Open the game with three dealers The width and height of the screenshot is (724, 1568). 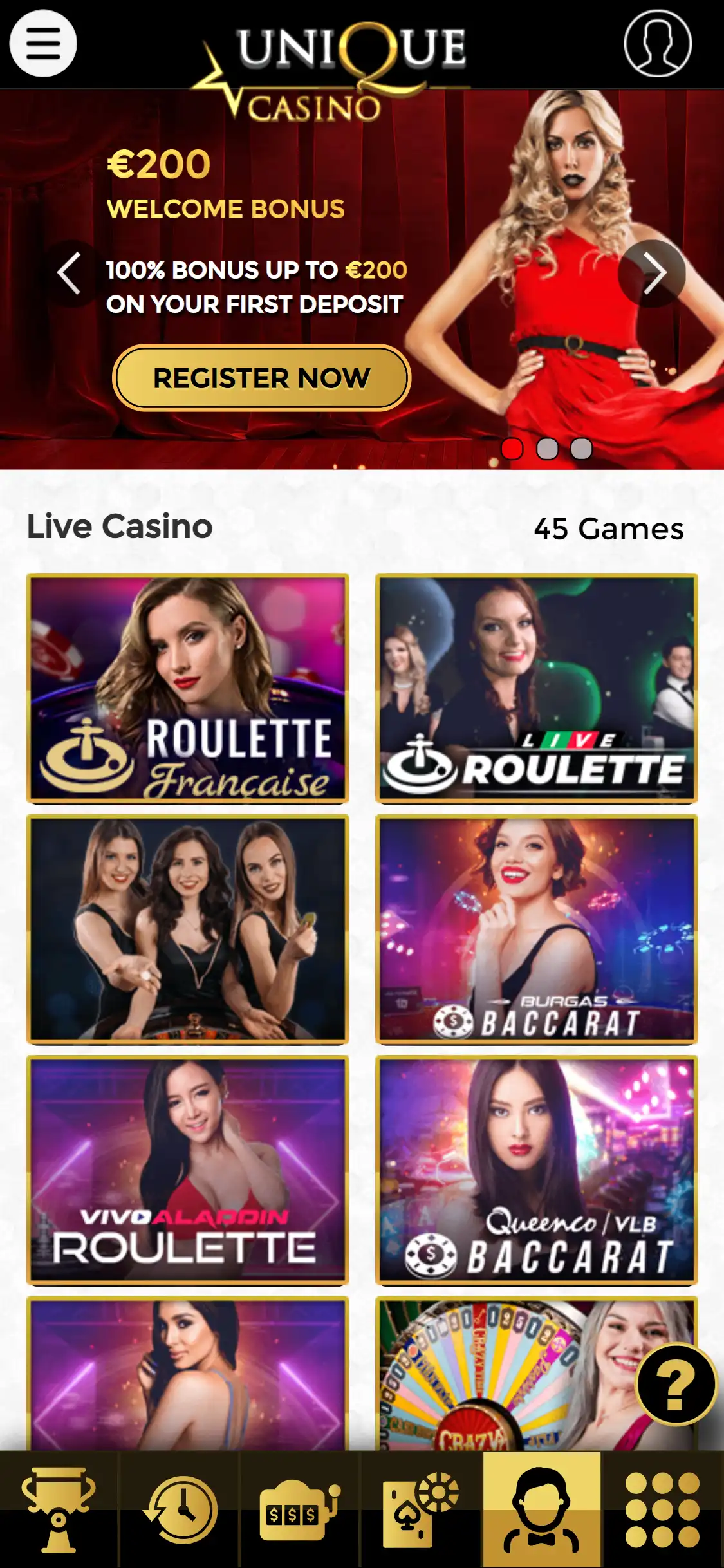pyautogui.click(x=187, y=929)
